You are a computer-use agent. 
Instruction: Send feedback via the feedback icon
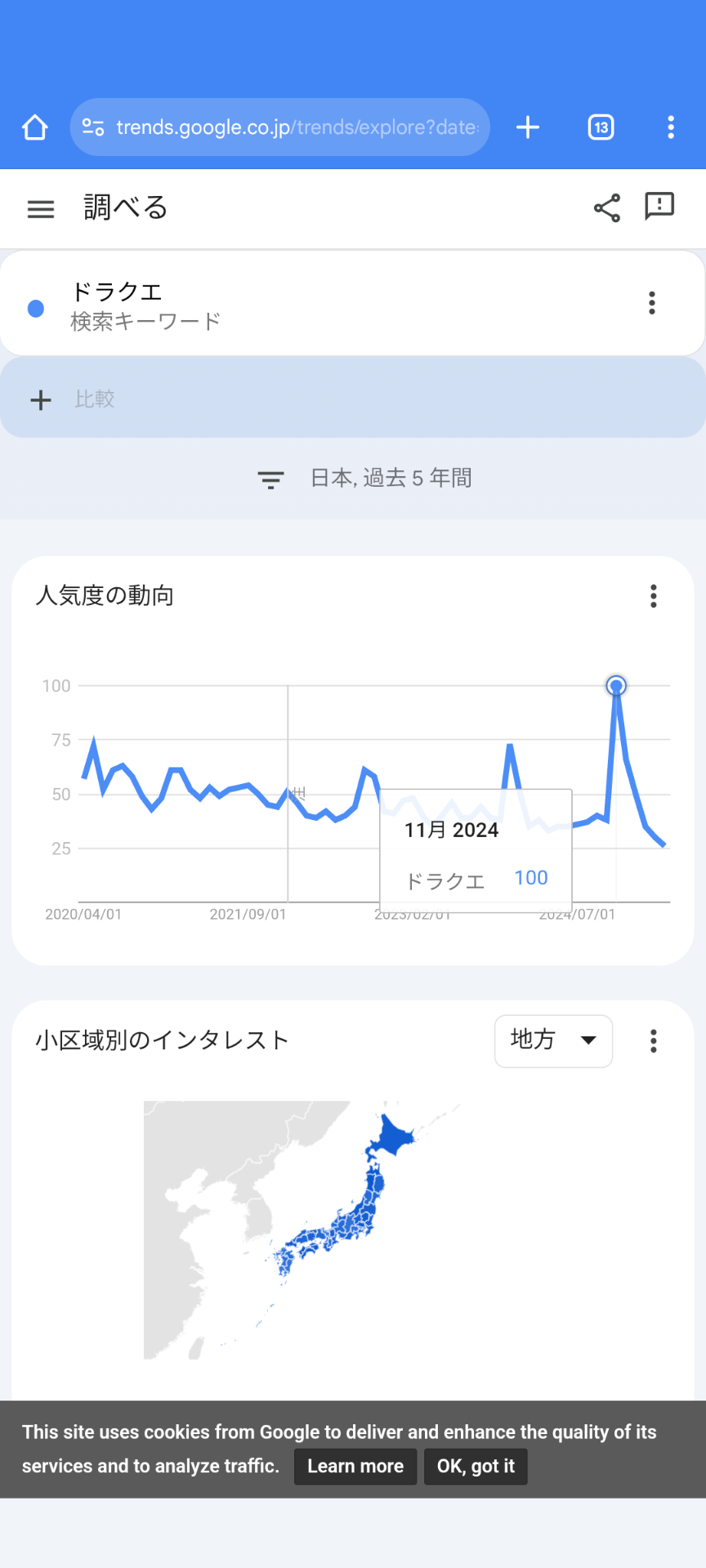point(659,207)
